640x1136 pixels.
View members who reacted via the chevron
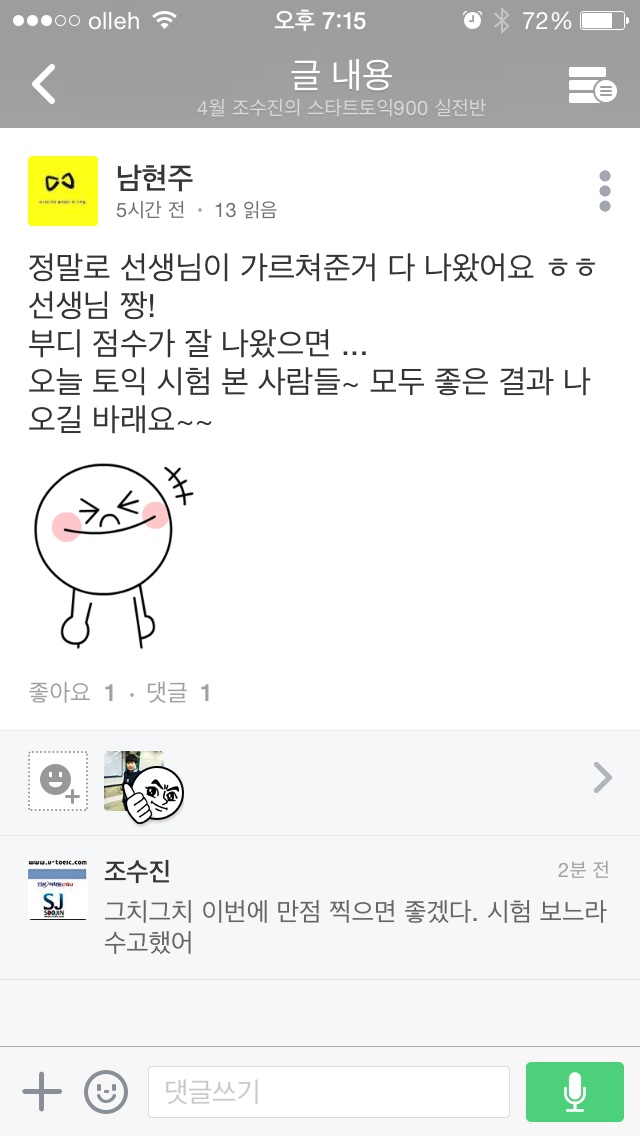[x=601, y=777]
